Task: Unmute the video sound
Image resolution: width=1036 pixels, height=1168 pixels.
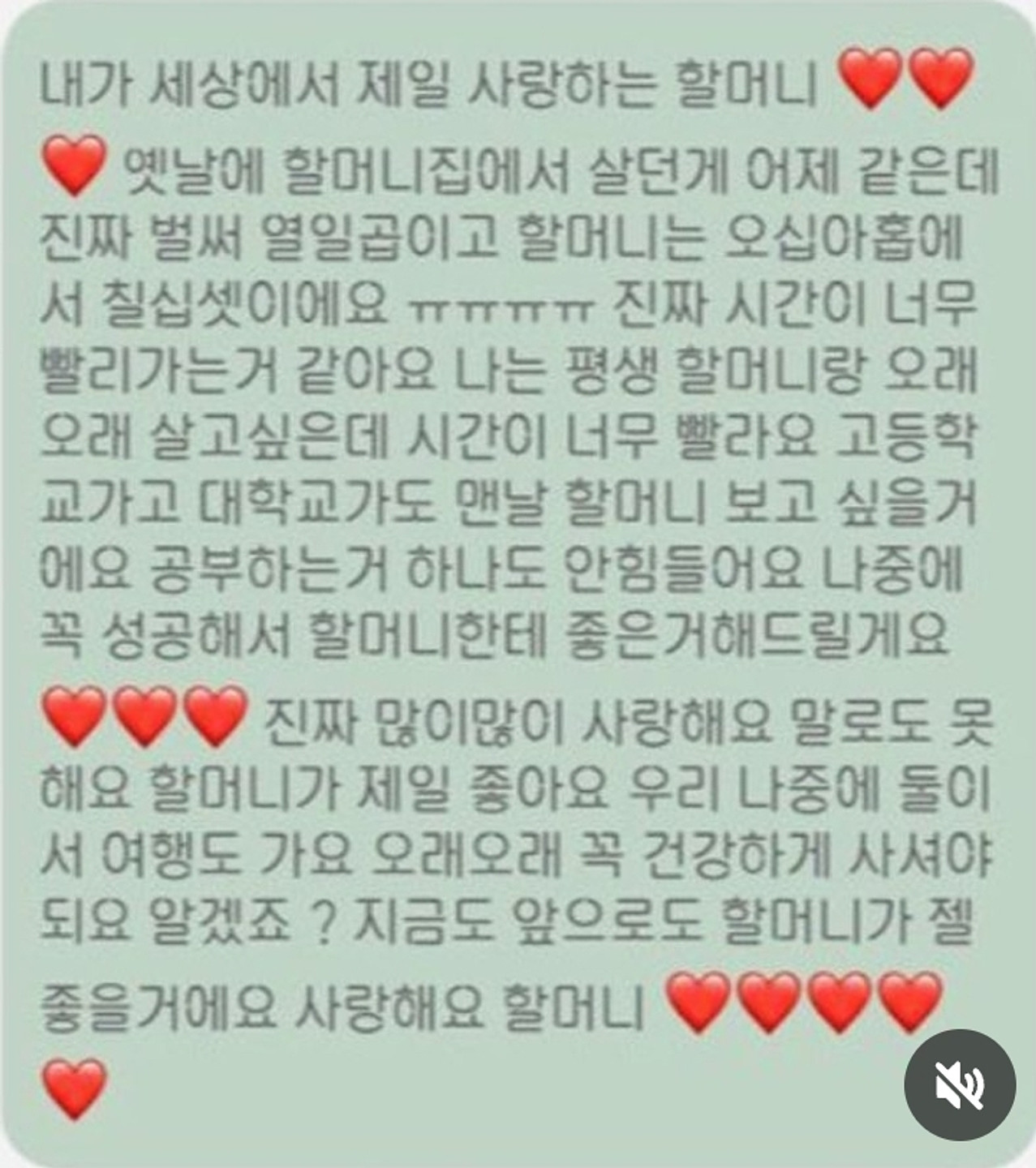Action: click(960, 1084)
